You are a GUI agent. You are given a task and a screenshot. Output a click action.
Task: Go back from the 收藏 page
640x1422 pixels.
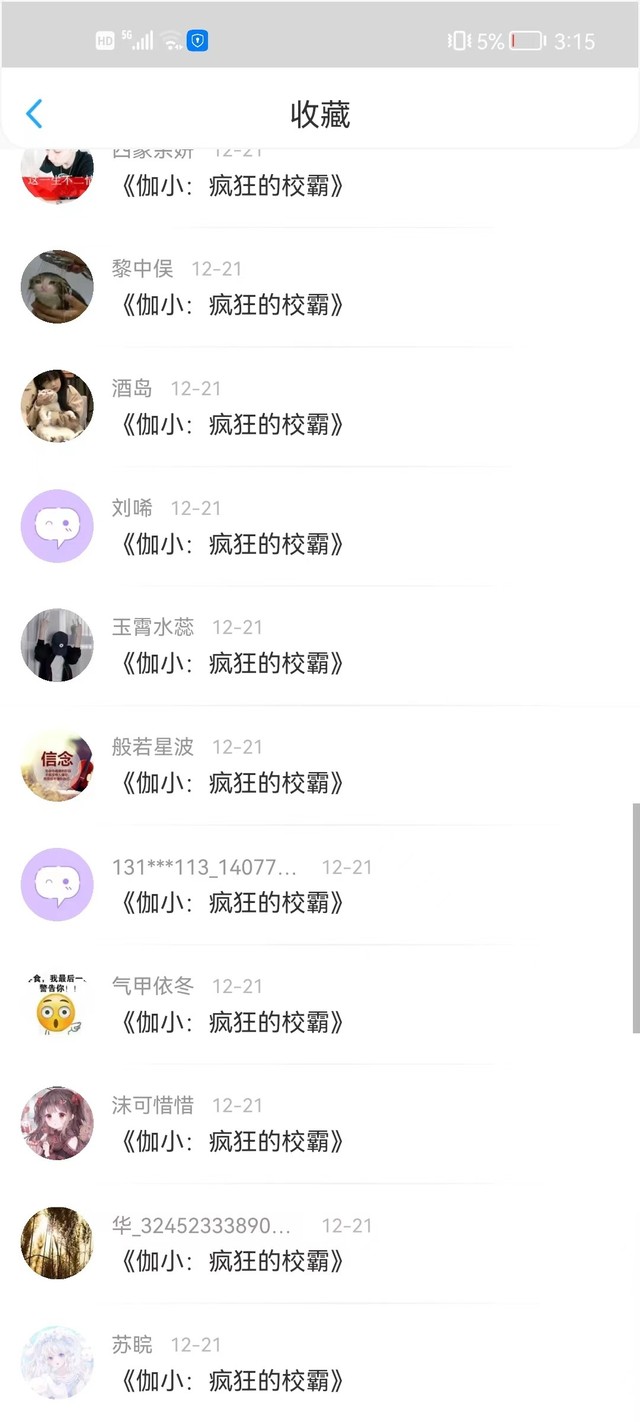(x=34, y=114)
